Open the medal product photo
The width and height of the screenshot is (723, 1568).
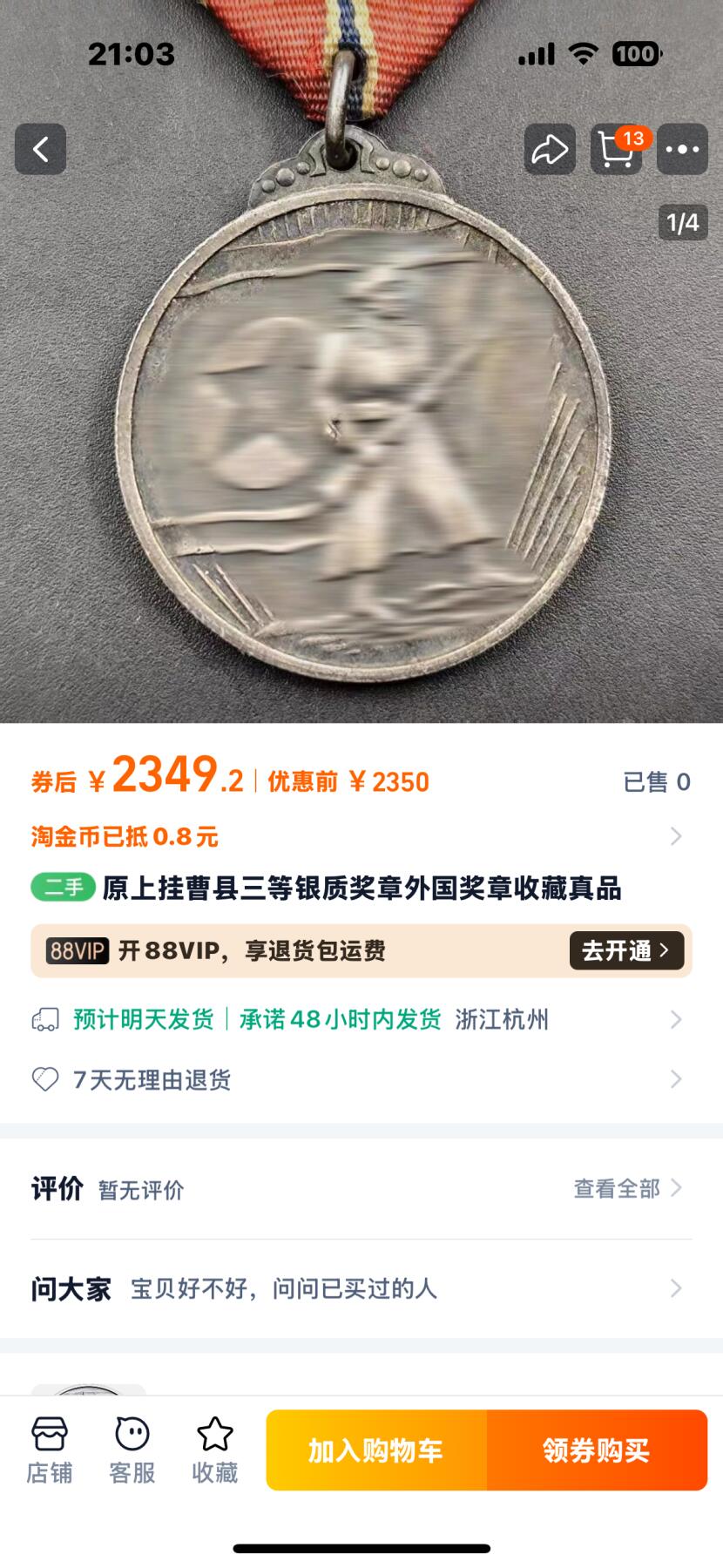(x=361, y=436)
